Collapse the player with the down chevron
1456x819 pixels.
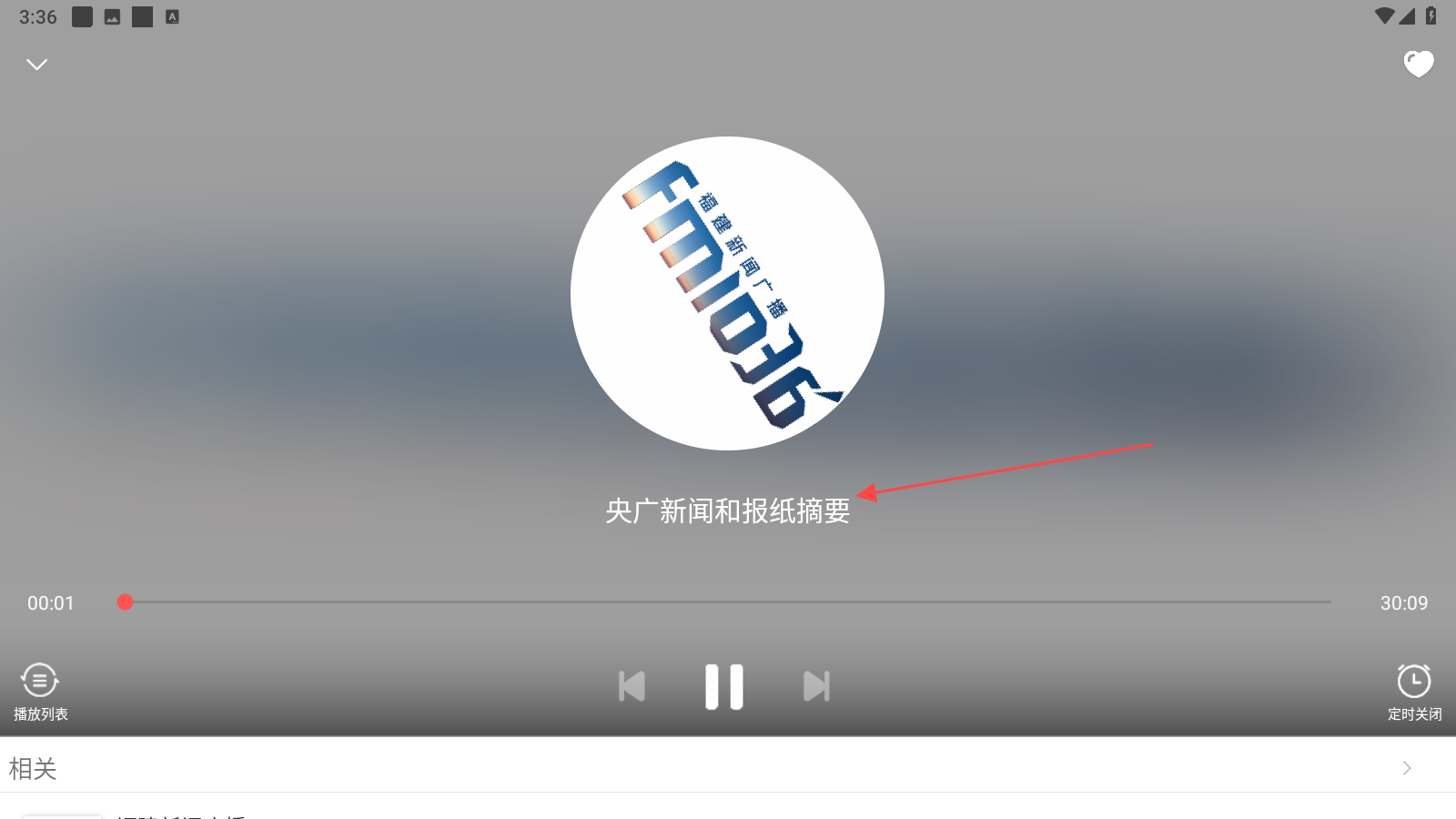click(36, 65)
